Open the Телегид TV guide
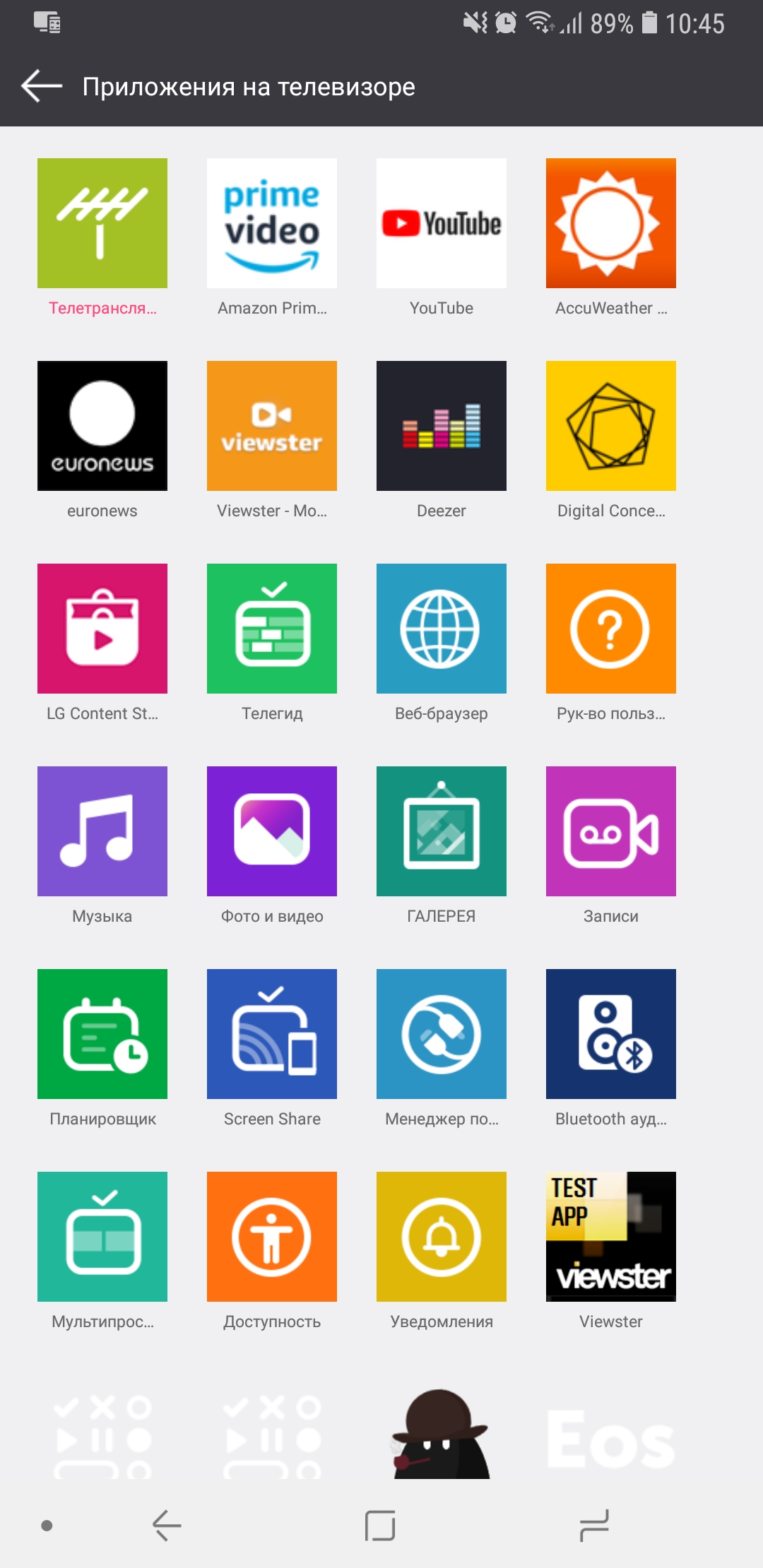The image size is (763, 1568). point(272,629)
